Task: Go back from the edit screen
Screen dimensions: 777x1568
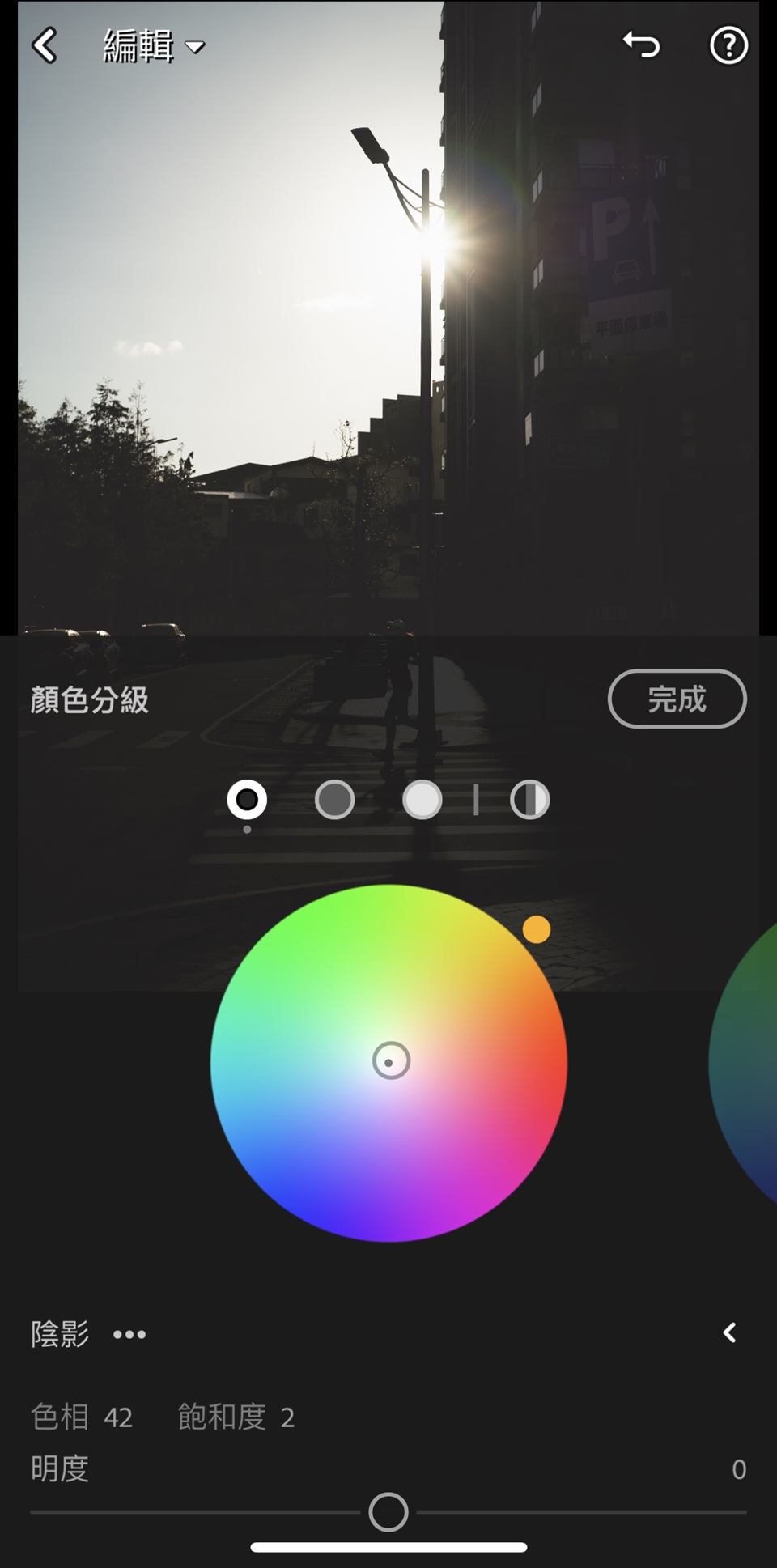Action: pyautogui.click(x=45, y=45)
